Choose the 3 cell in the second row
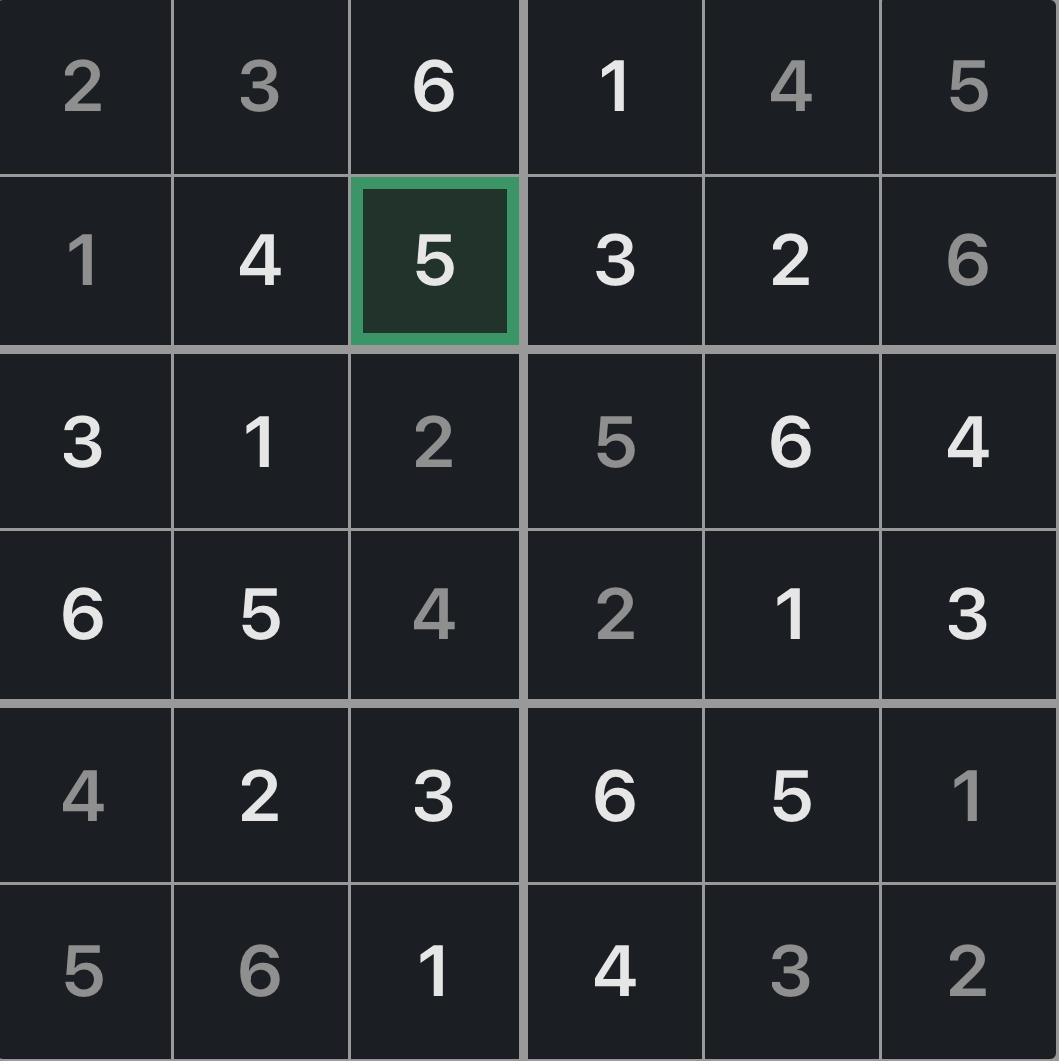The width and height of the screenshot is (1059, 1061). [613, 261]
